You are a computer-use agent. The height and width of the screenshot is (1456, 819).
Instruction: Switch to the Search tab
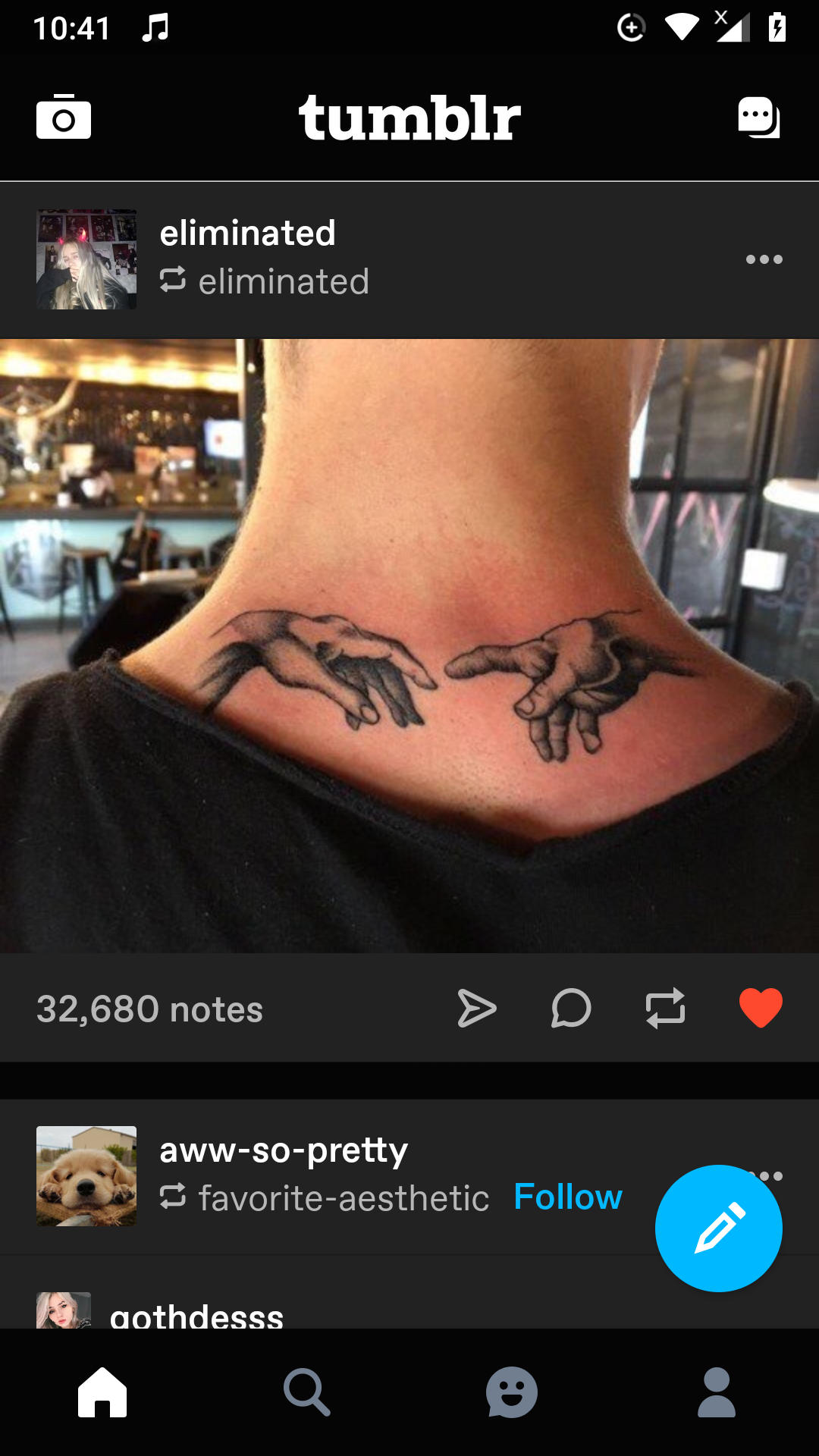[x=307, y=1392]
